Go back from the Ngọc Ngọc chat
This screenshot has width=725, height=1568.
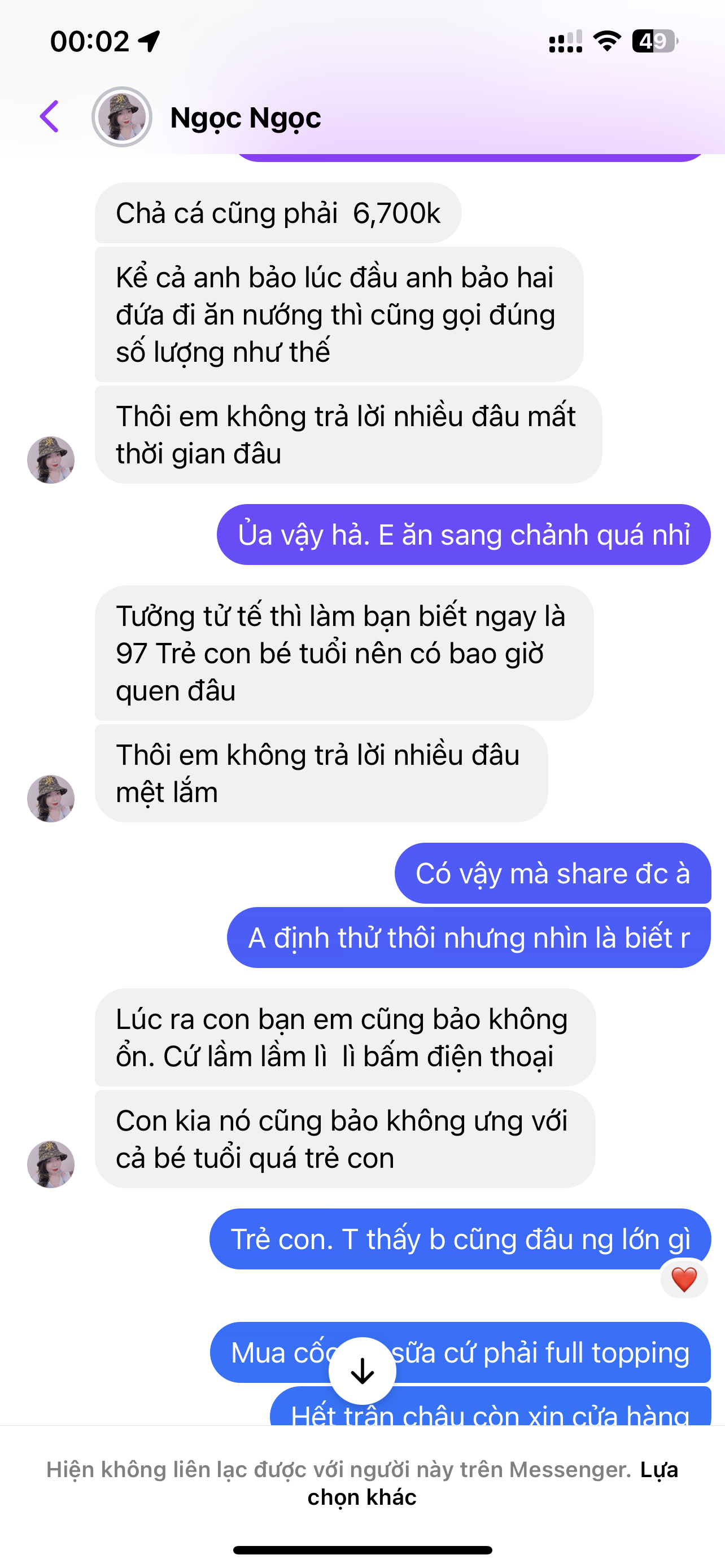coord(50,116)
